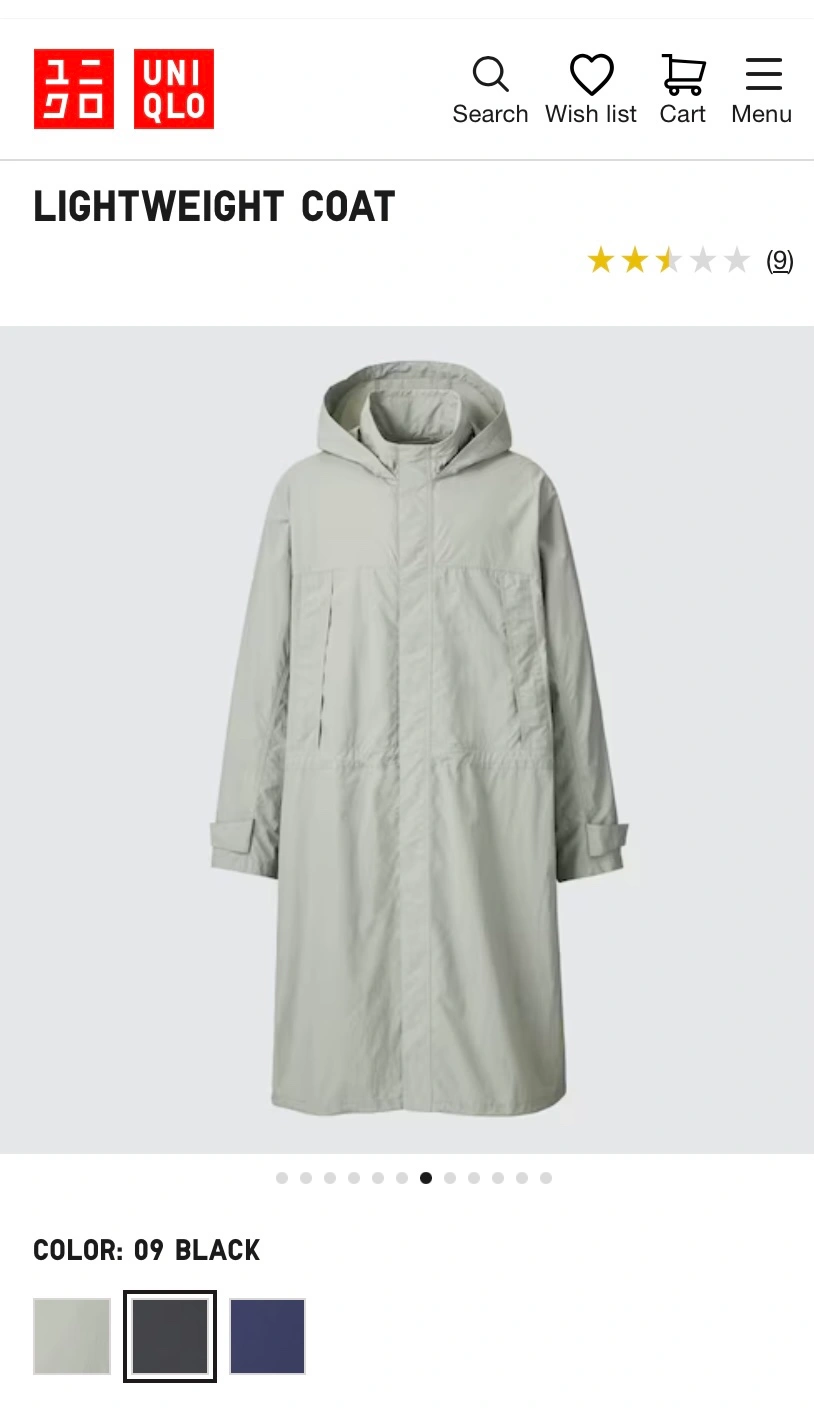The height and width of the screenshot is (1412, 814).
Task: Jump to the last image dot
Action: click(x=546, y=1178)
